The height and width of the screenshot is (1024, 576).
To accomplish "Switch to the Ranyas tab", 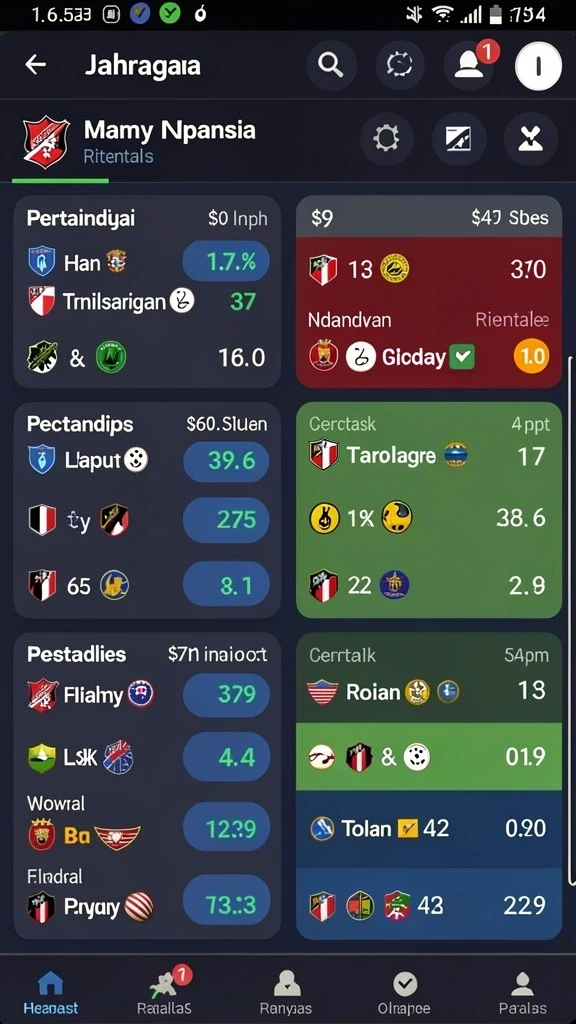I will tap(285, 991).
